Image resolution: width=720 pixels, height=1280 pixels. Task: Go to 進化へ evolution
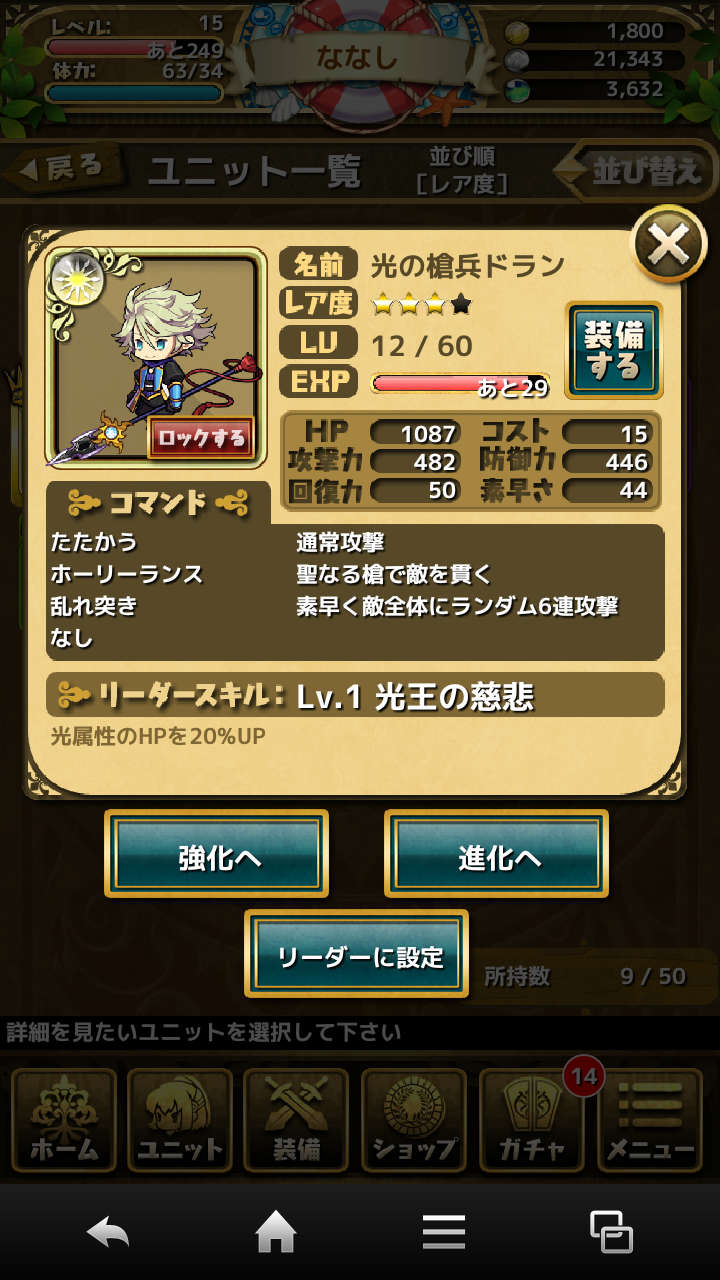(497, 856)
